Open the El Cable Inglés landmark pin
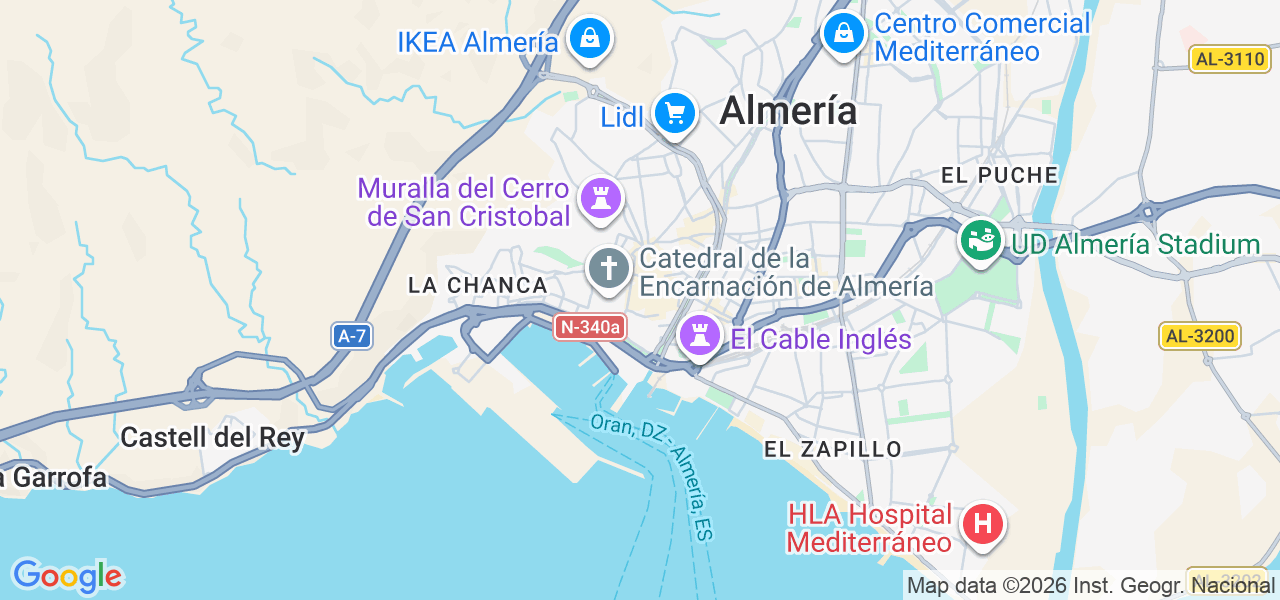Screen dimensions: 1280x600 700,335
